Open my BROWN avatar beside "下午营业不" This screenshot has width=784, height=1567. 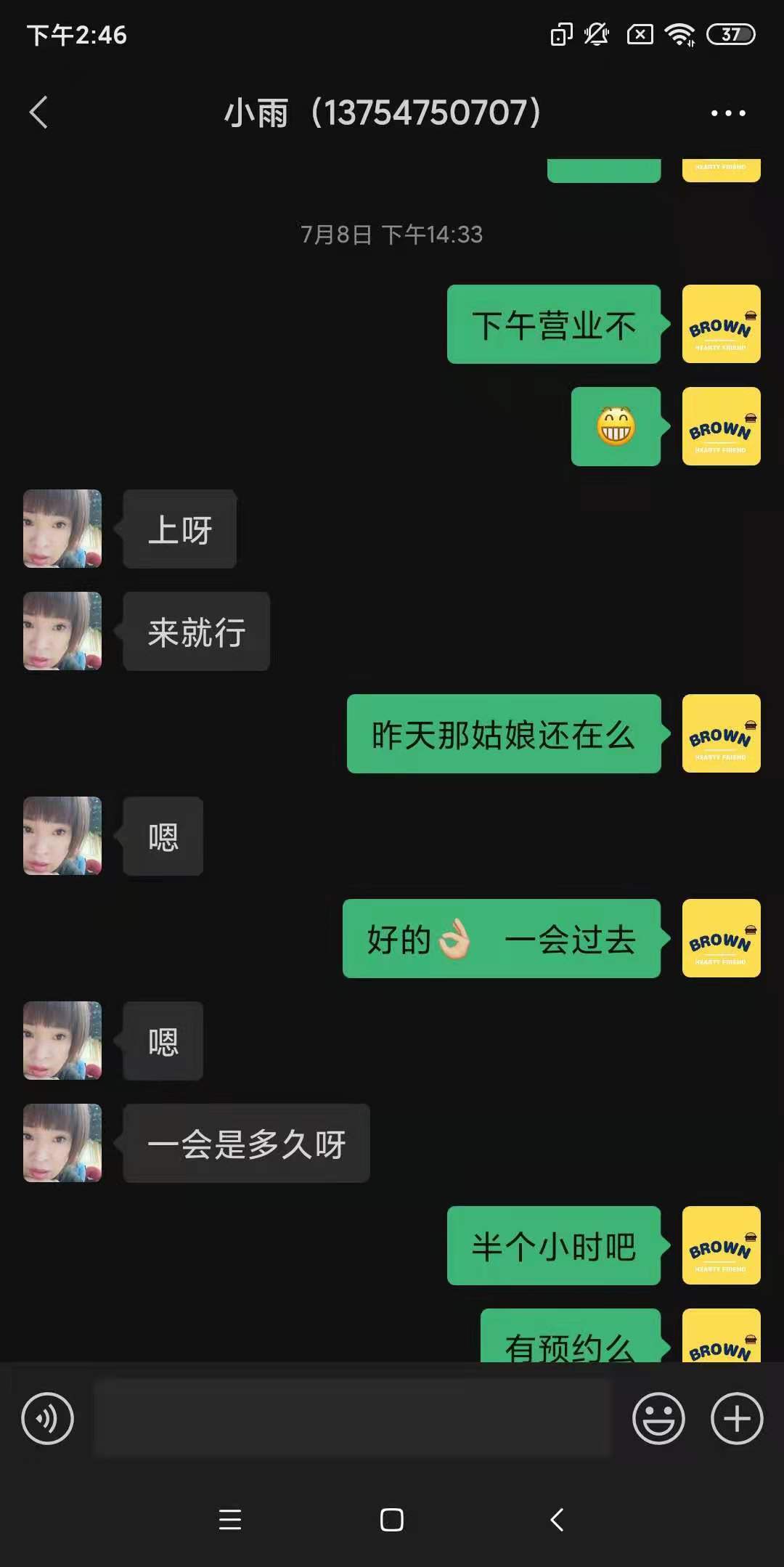[721, 324]
